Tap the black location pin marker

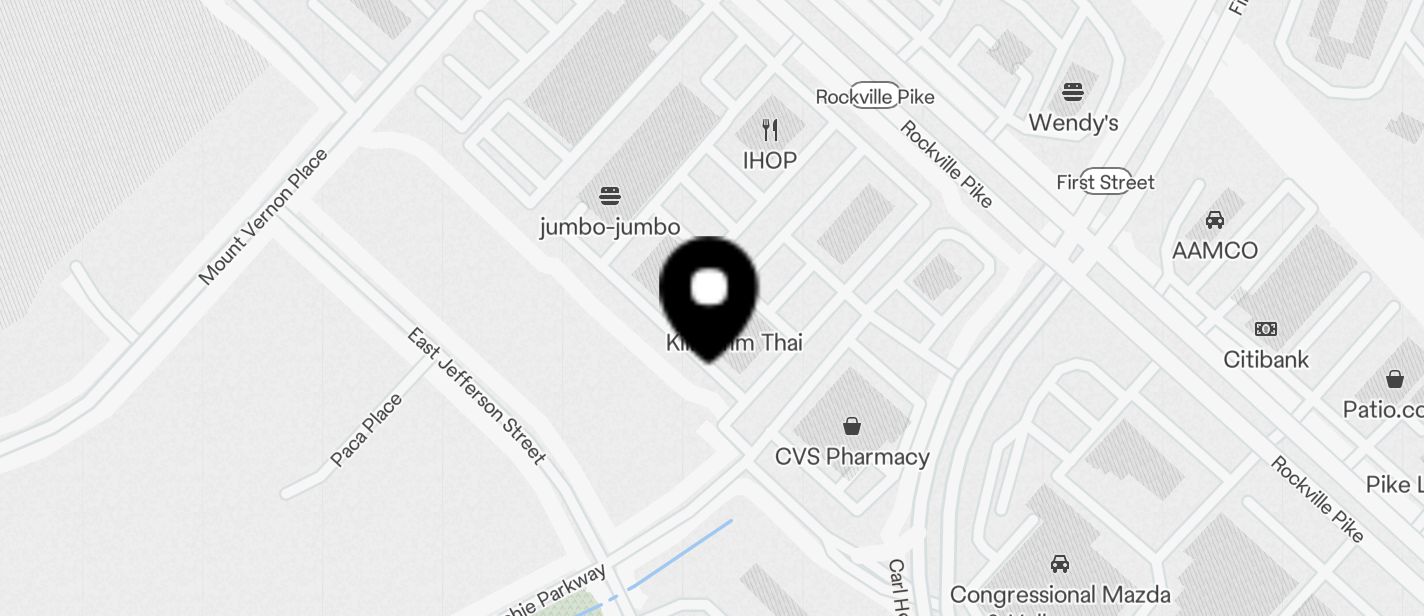coord(709,294)
